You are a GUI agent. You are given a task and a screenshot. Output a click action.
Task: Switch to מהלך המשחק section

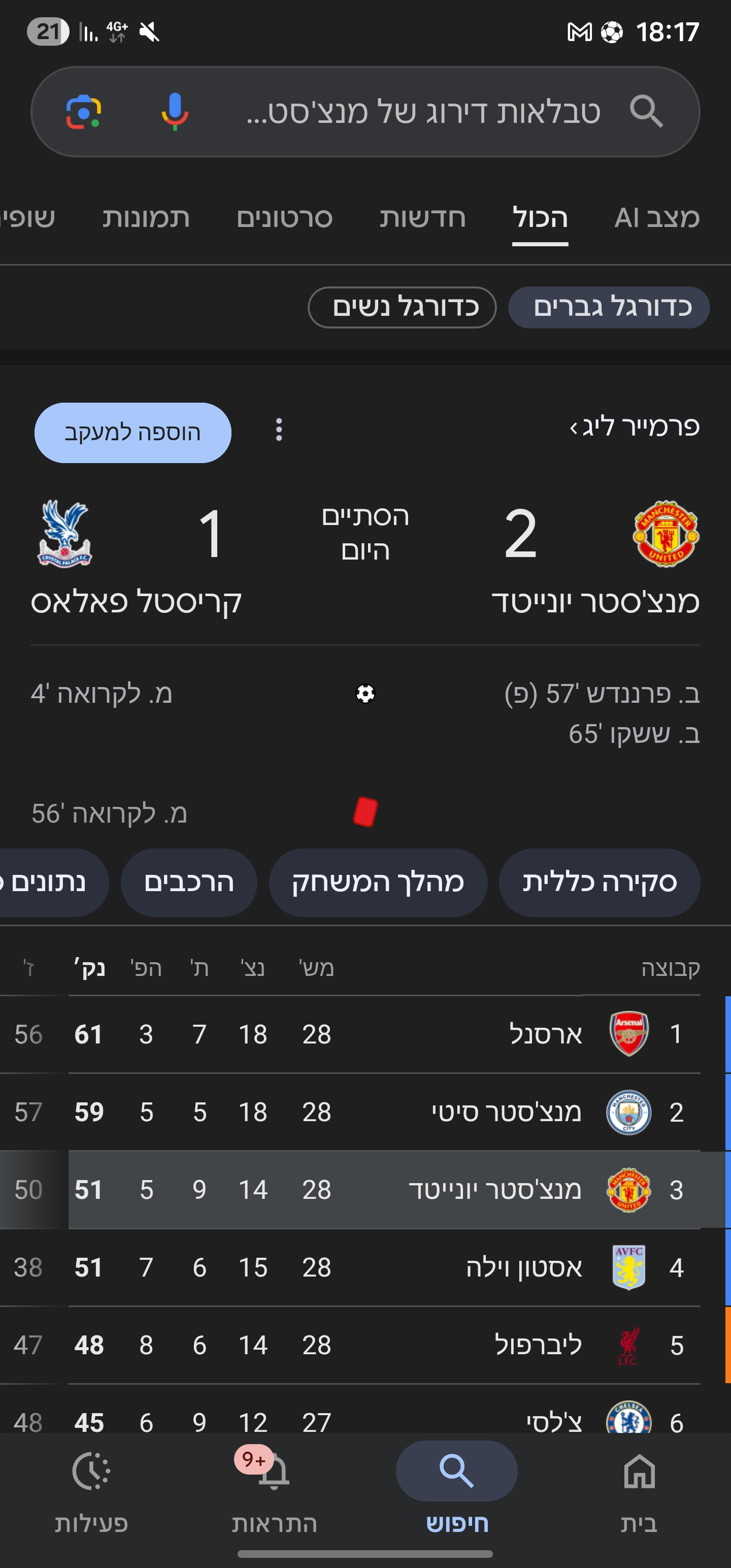coord(378,882)
